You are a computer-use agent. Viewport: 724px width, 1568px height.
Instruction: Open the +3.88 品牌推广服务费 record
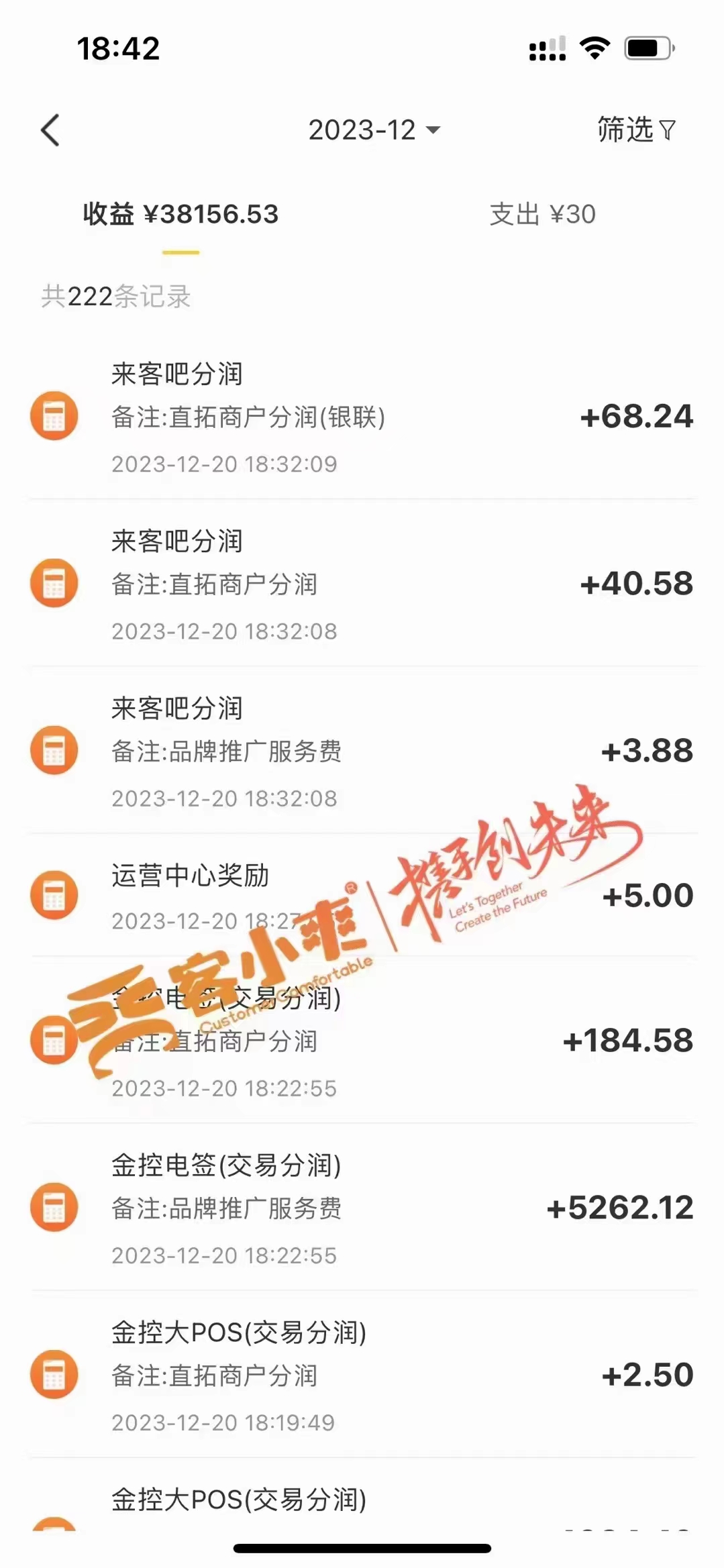[x=362, y=751]
